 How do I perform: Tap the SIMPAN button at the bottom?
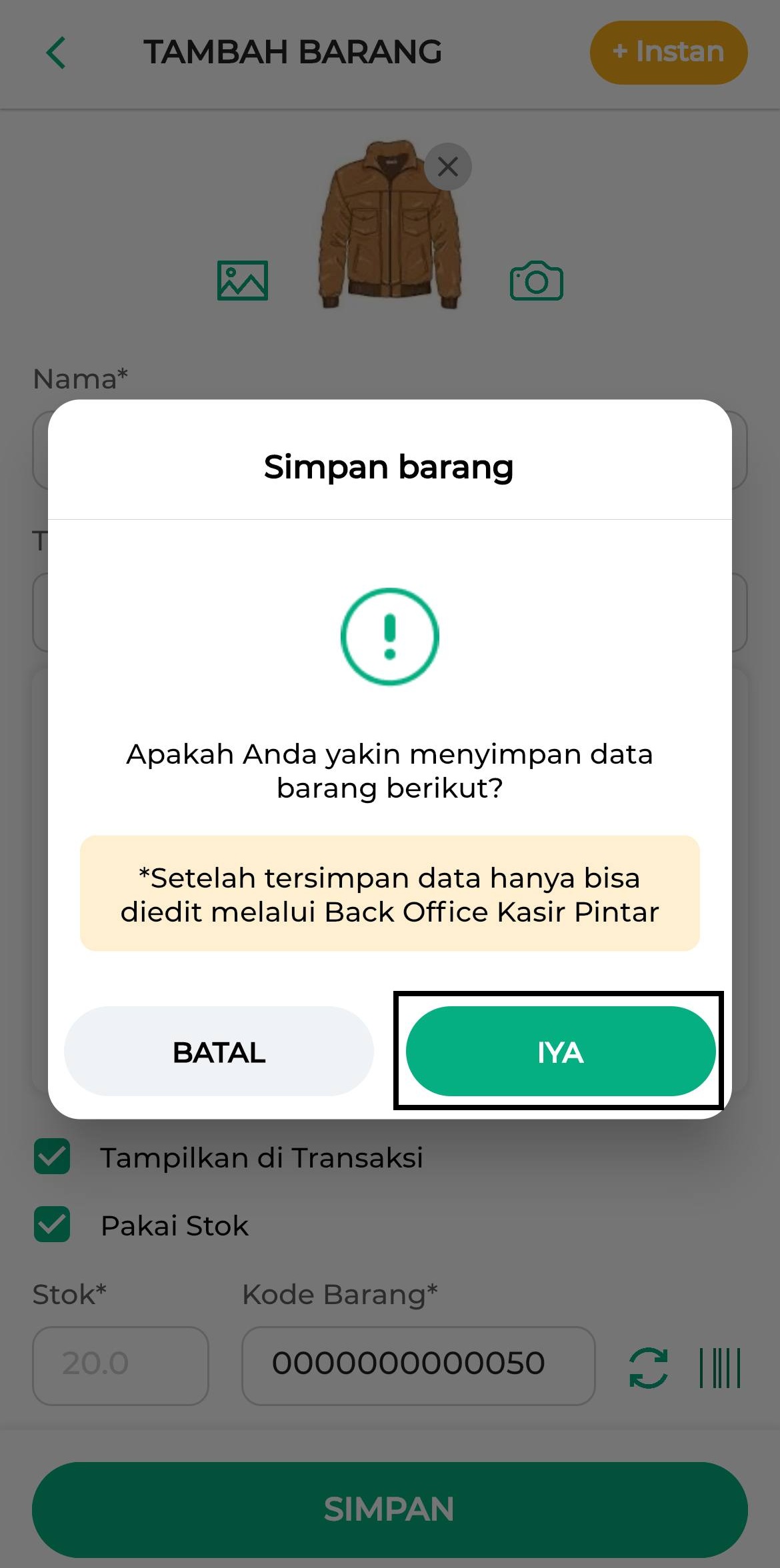(x=390, y=1509)
